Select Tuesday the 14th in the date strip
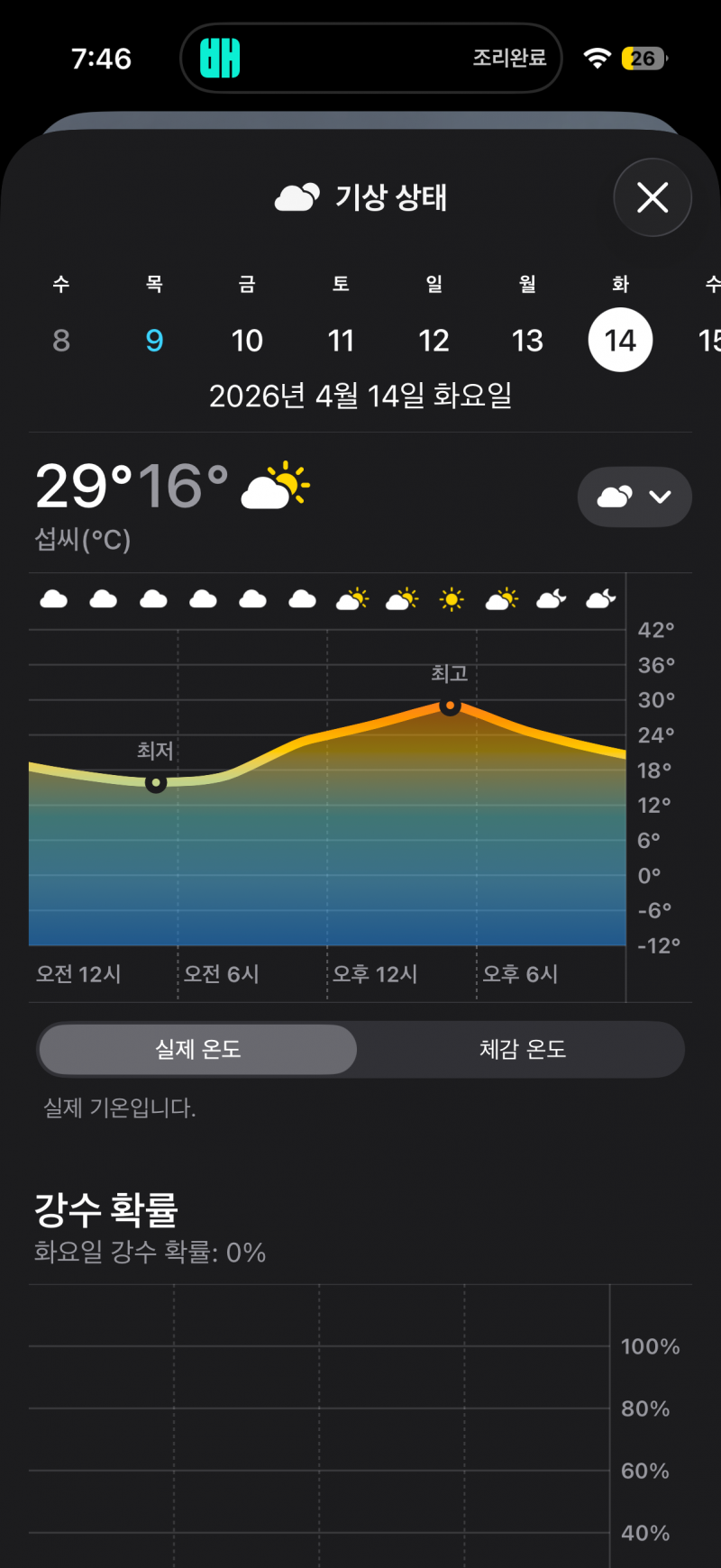Screen dimensions: 721x1568 (x=619, y=340)
